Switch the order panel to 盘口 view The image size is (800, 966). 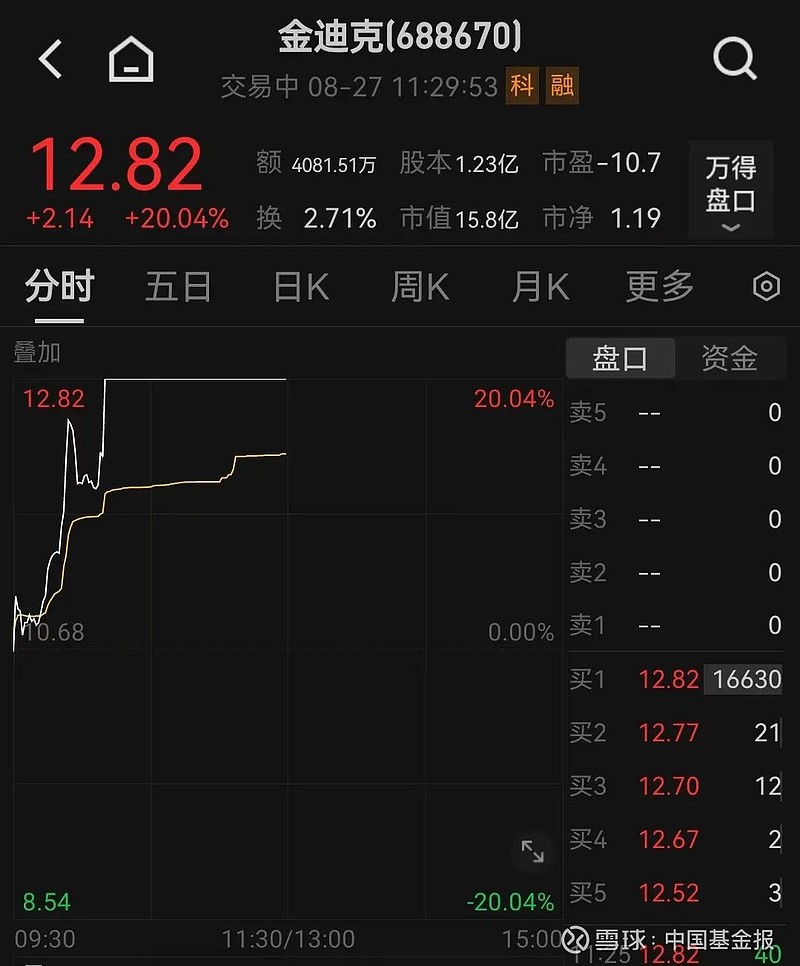coord(620,358)
